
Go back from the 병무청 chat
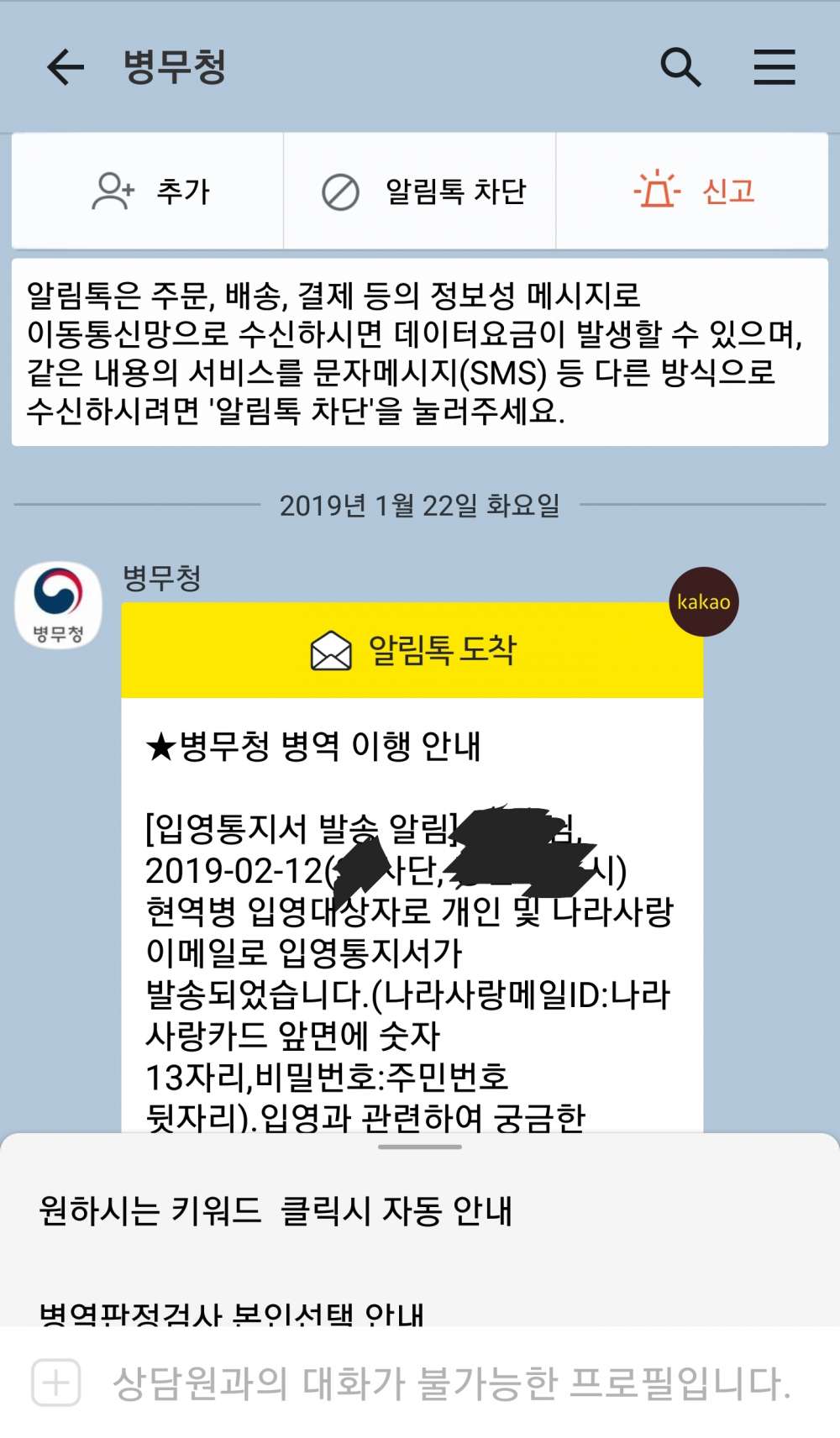(66, 67)
